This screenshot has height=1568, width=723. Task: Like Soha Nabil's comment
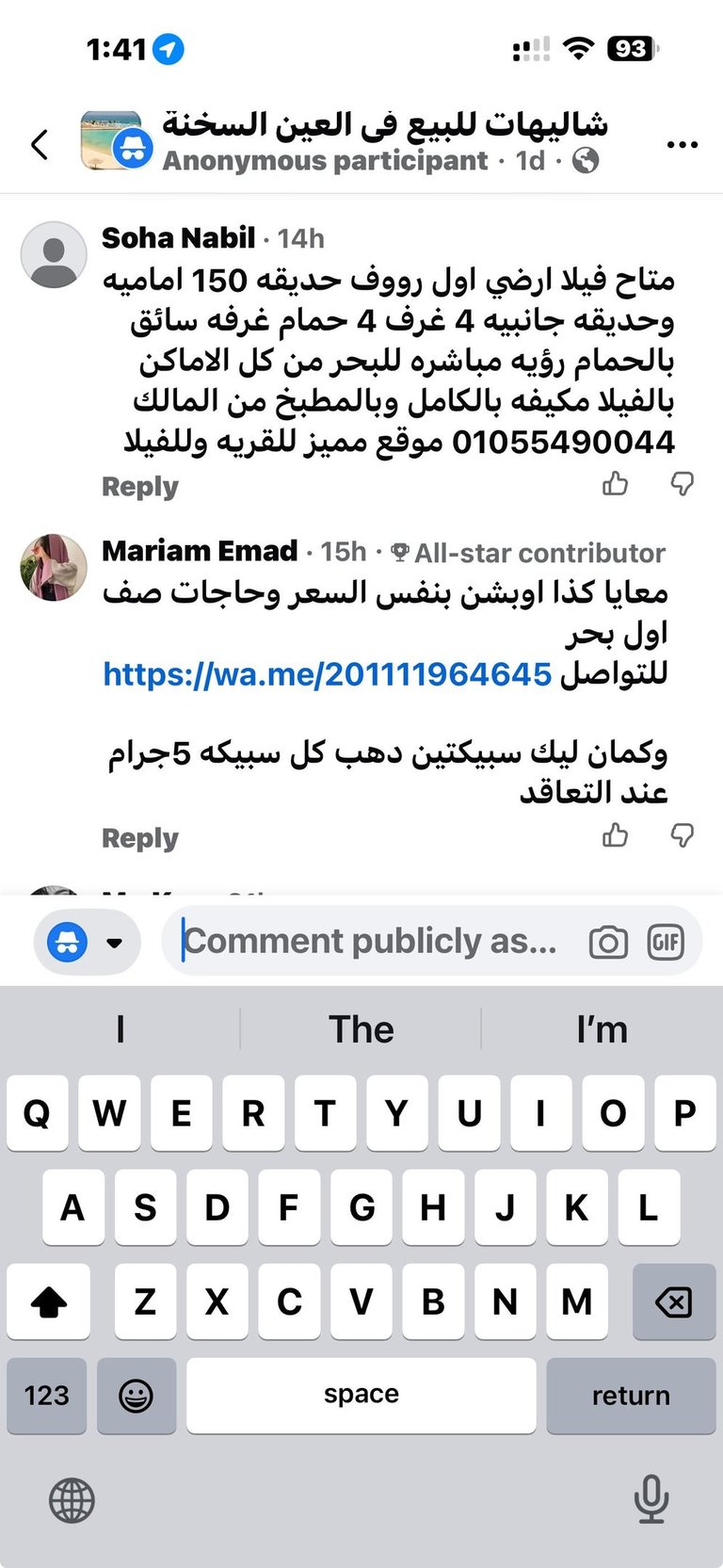click(616, 484)
